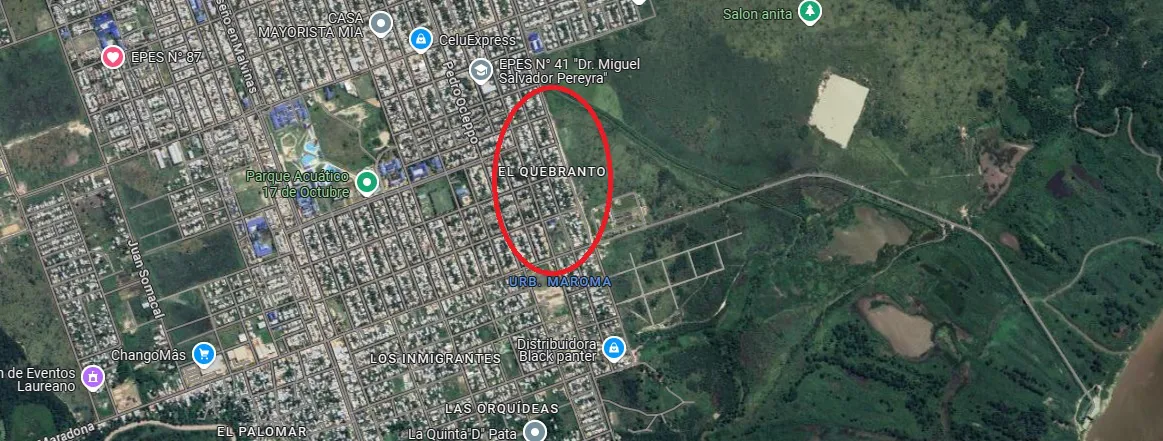
Task: Open the EPES N° 41 school marker
Action: 482,71
